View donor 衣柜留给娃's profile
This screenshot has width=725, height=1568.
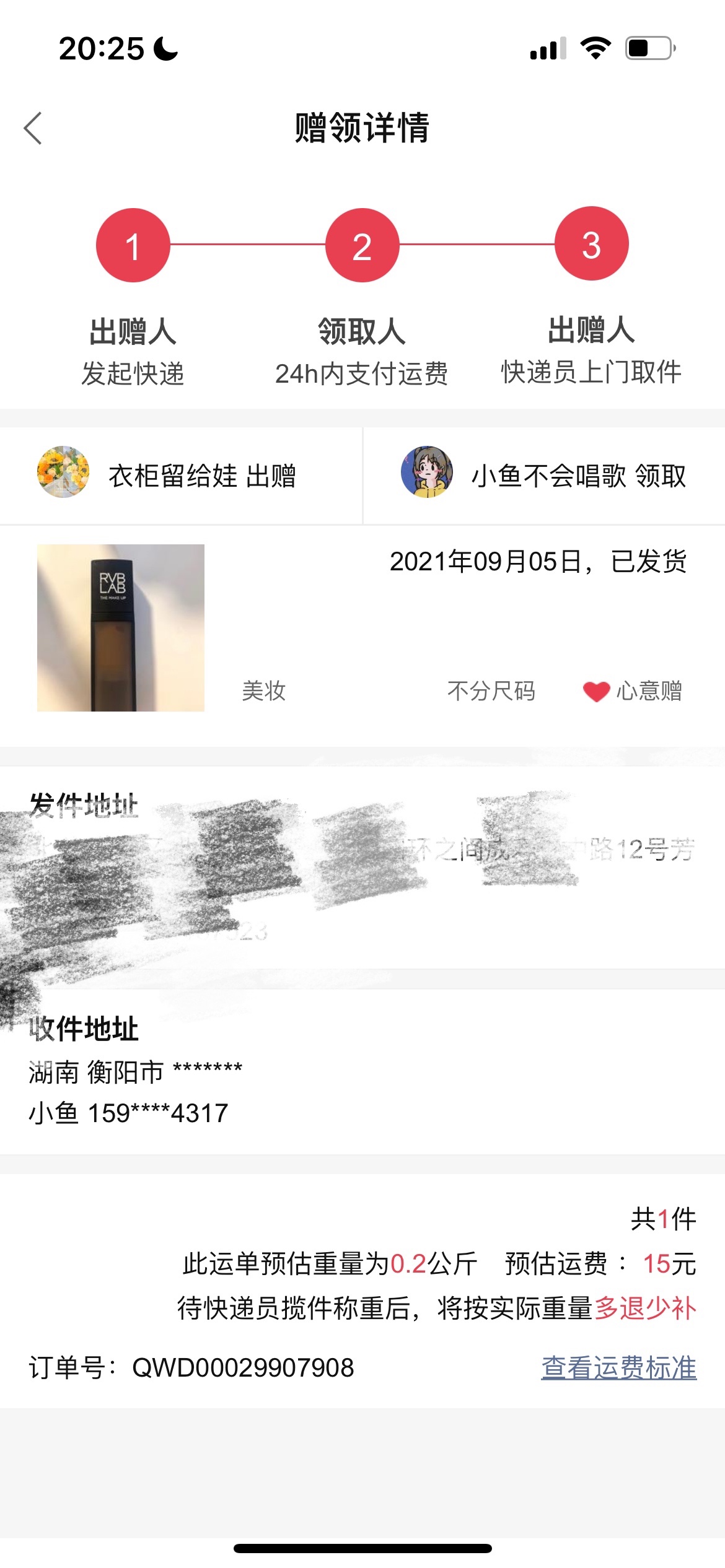coord(63,472)
